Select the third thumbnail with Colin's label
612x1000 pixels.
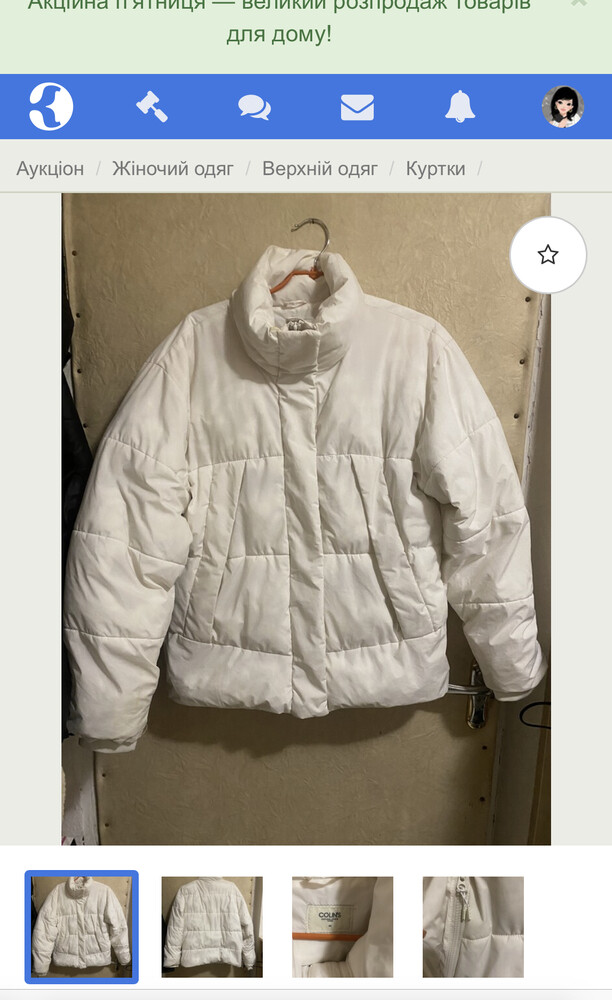(x=342, y=927)
